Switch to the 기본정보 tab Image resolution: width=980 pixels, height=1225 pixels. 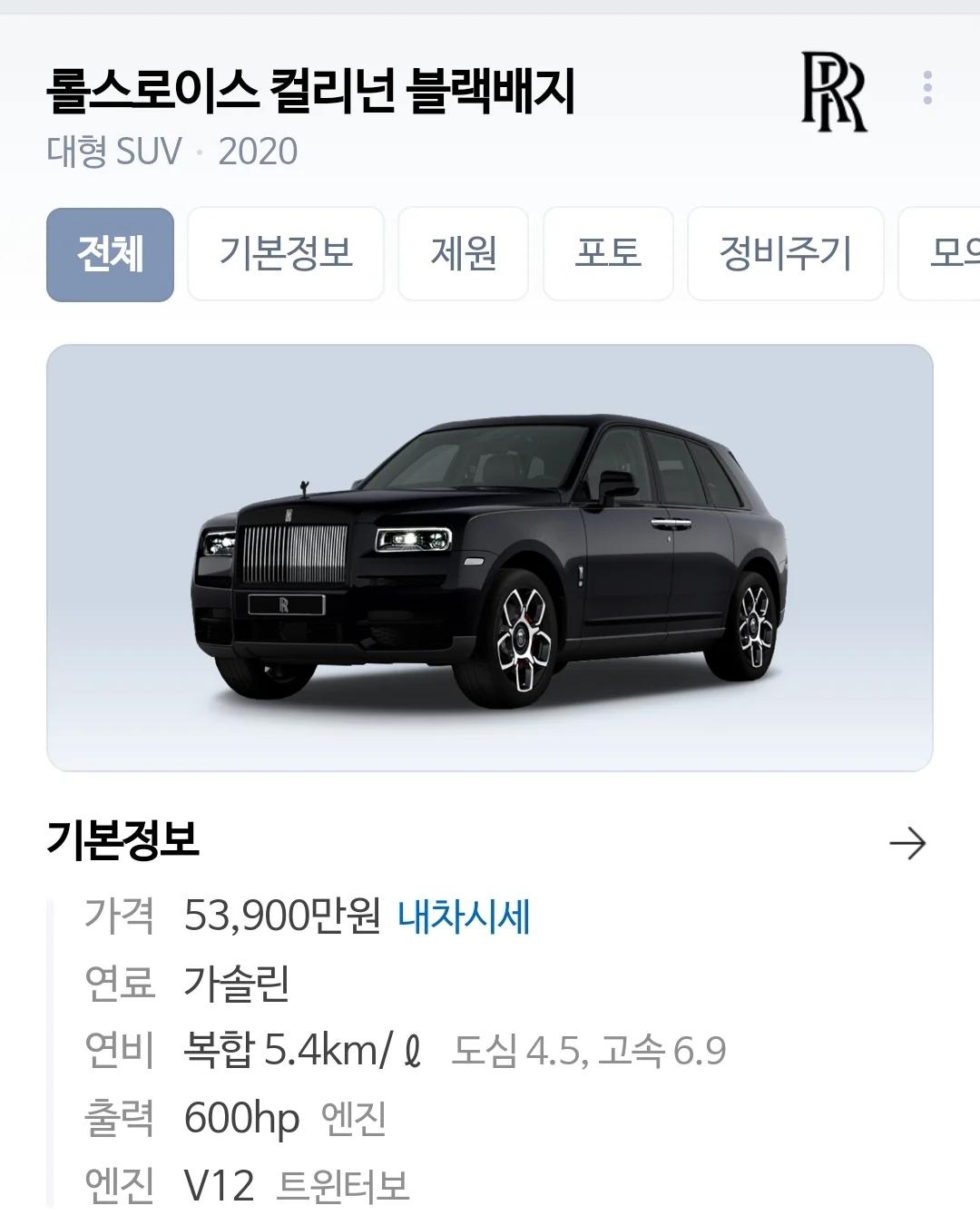286,254
